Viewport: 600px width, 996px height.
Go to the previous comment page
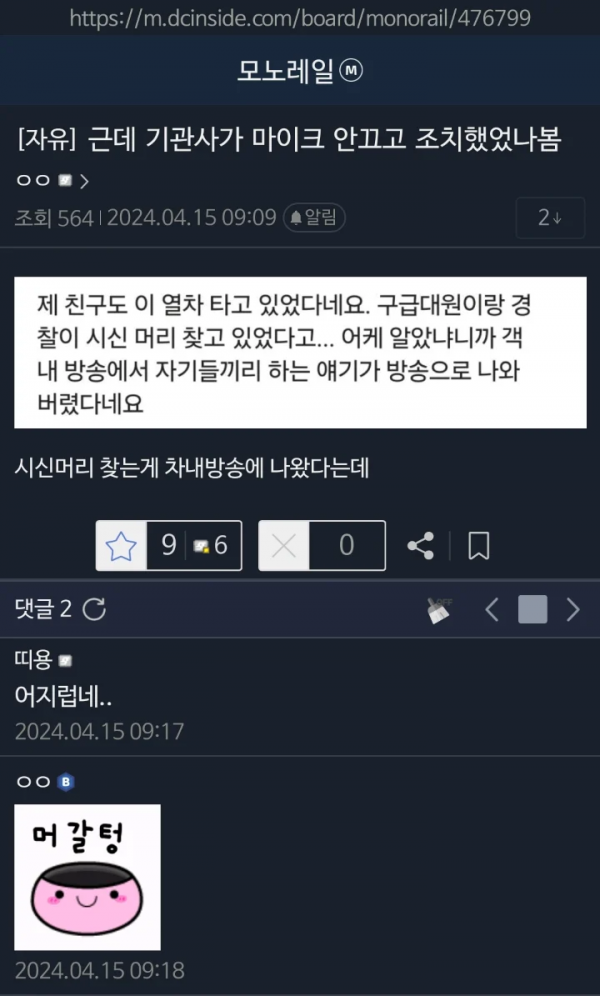[491, 609]
